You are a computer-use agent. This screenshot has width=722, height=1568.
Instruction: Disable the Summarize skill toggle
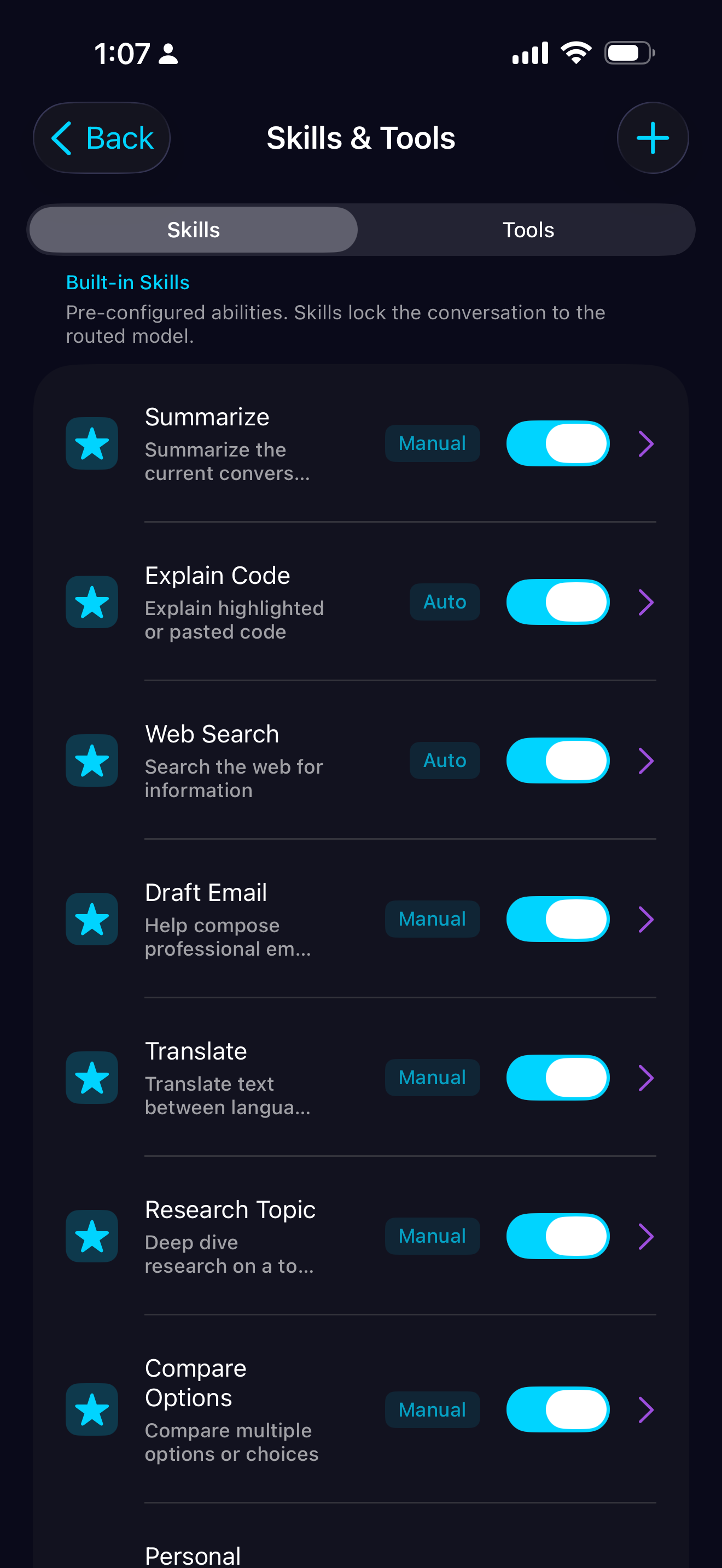(x=557, y=443)
